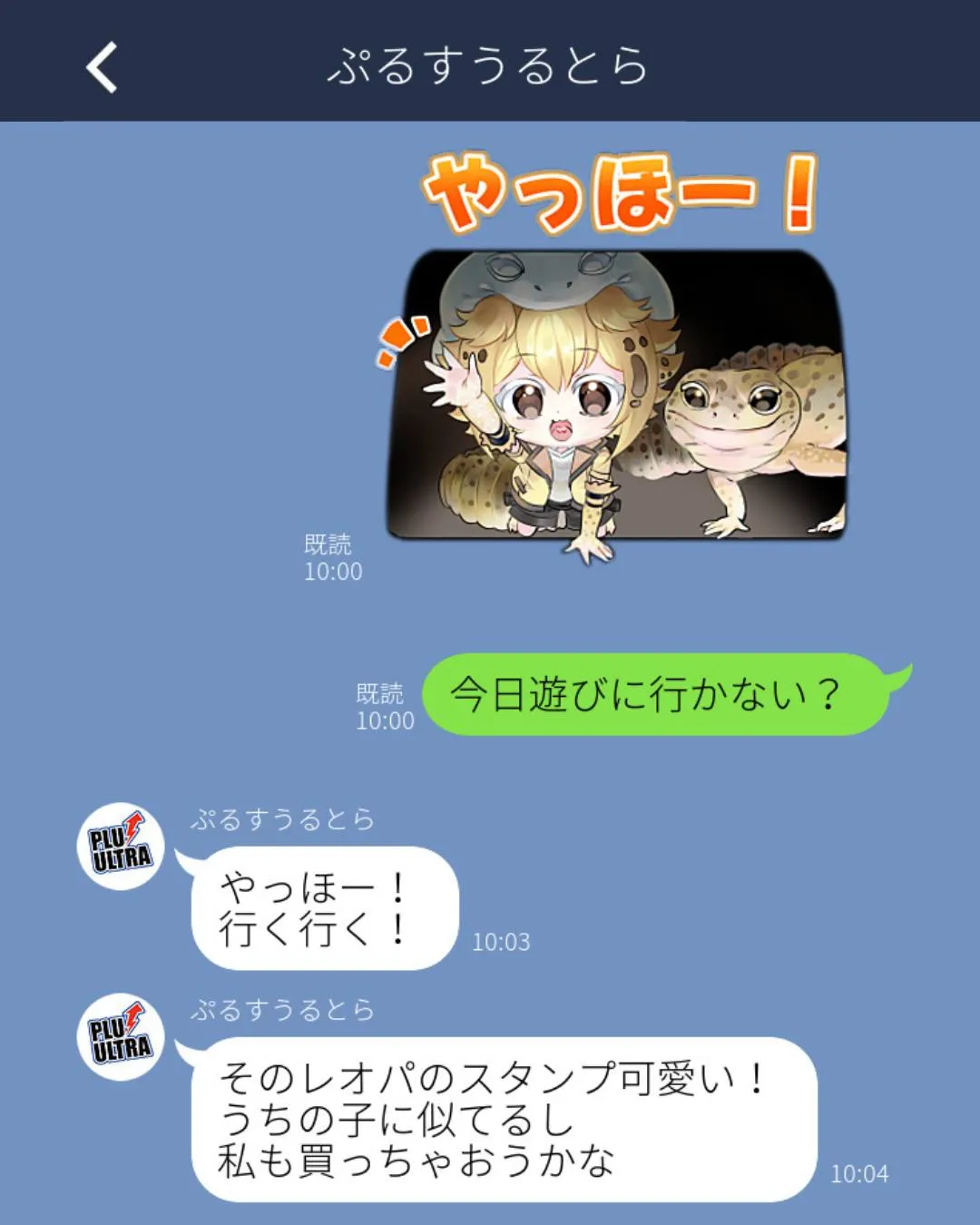Open profile avatar beside レオパのスタンプ message
The width and height of the screenshot is (980, 1225).
[x=121, y=1036]
